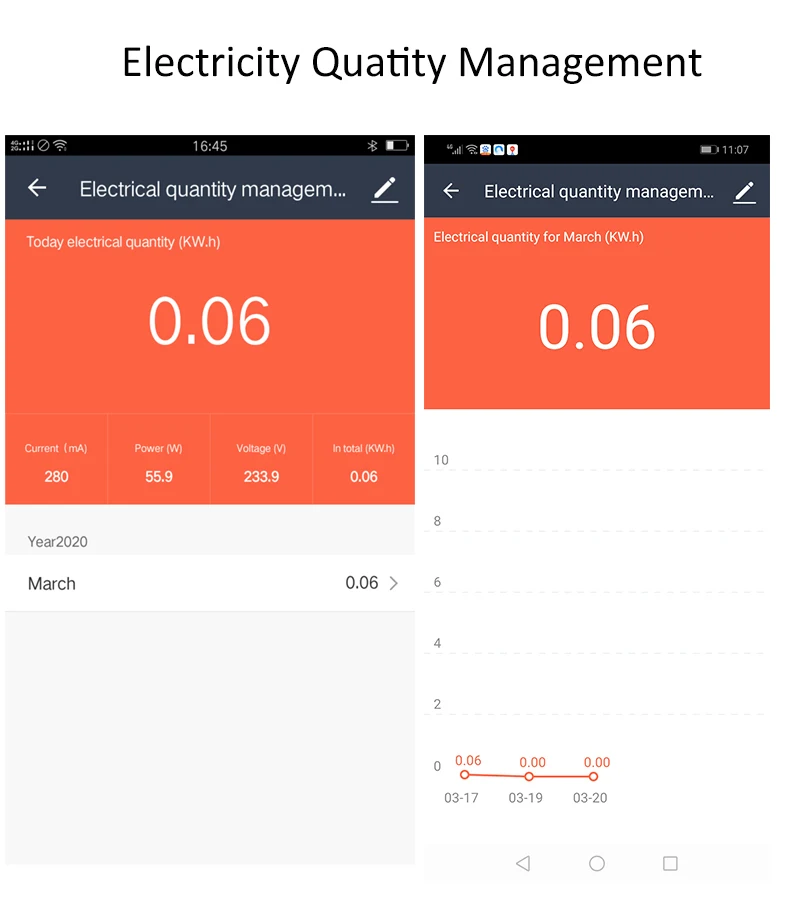The image size is (800, 900).
Task: Tap the Android home circle button
Action: (597, 863)
